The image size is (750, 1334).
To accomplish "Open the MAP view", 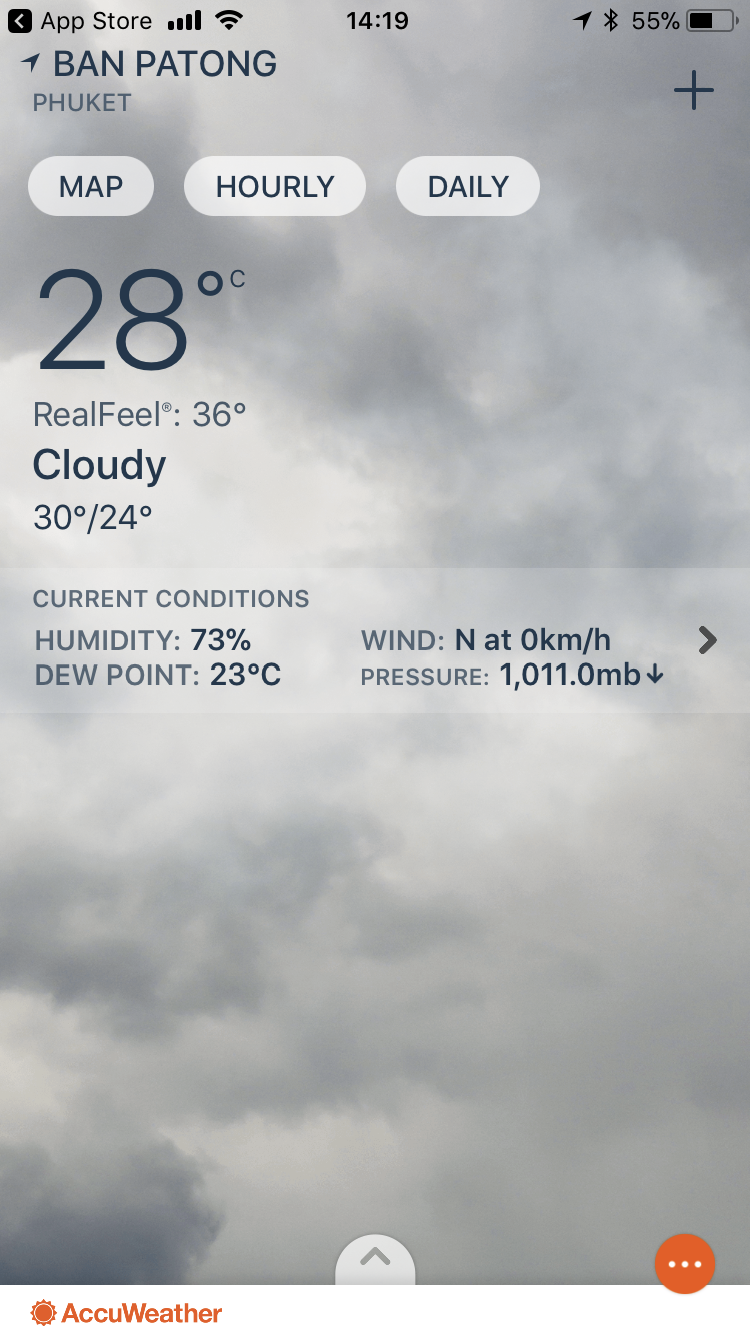I will [x=91, y=187].
